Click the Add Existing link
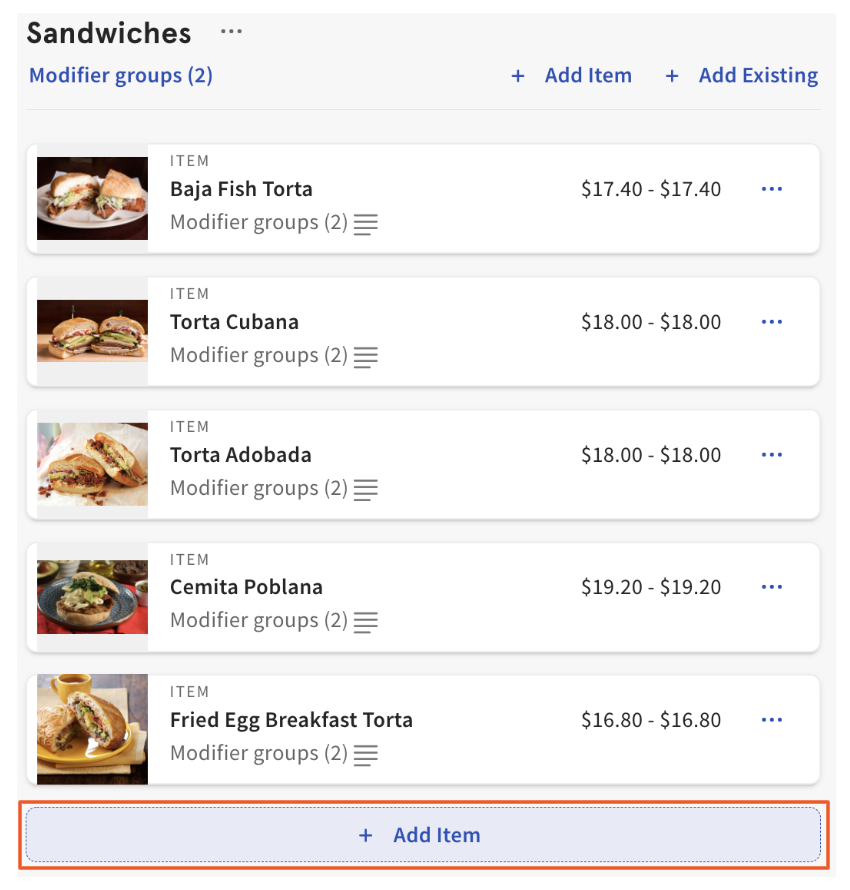 757,75
